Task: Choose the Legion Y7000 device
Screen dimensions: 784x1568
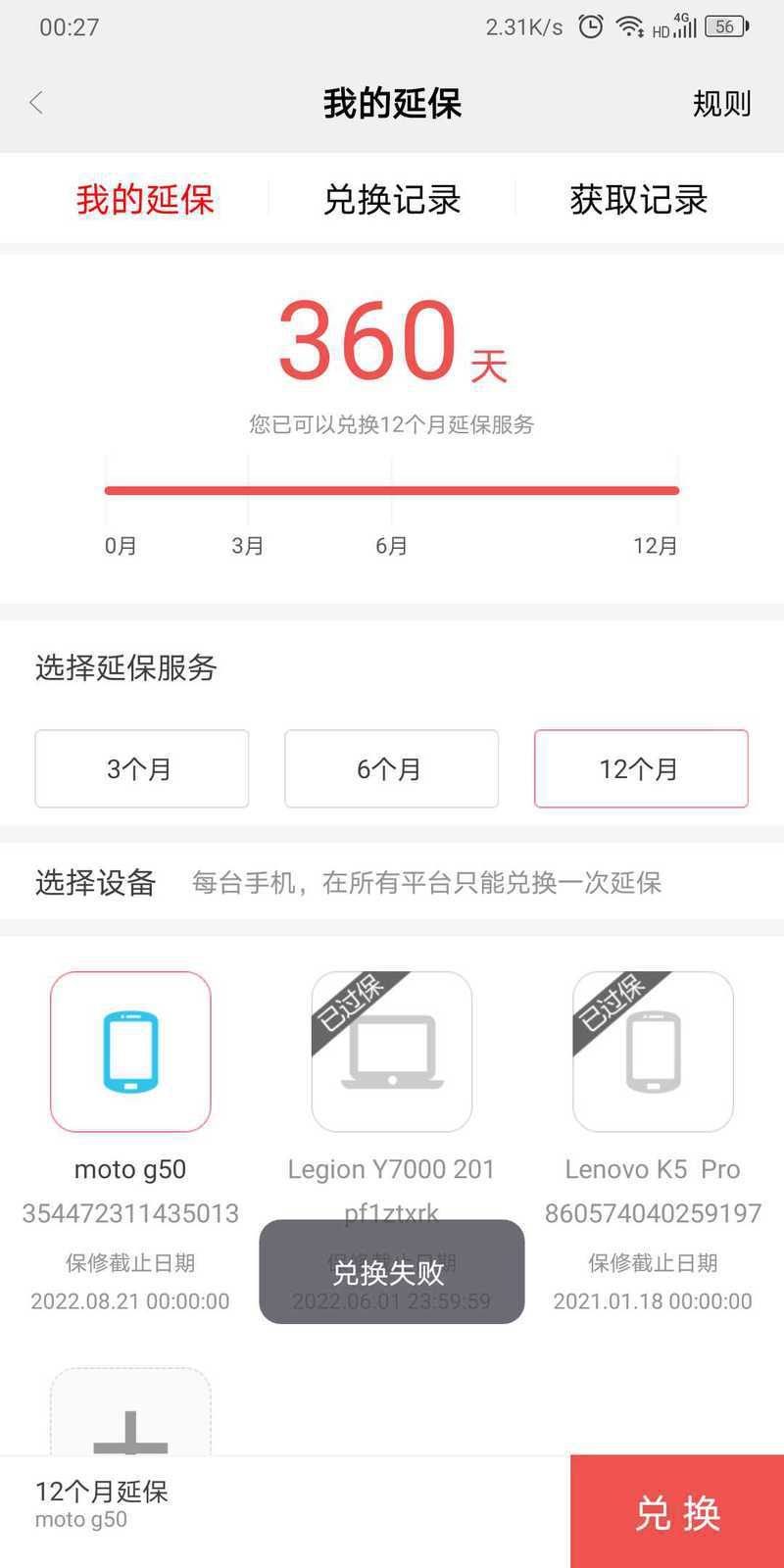Action: (x=392, y=1052)
